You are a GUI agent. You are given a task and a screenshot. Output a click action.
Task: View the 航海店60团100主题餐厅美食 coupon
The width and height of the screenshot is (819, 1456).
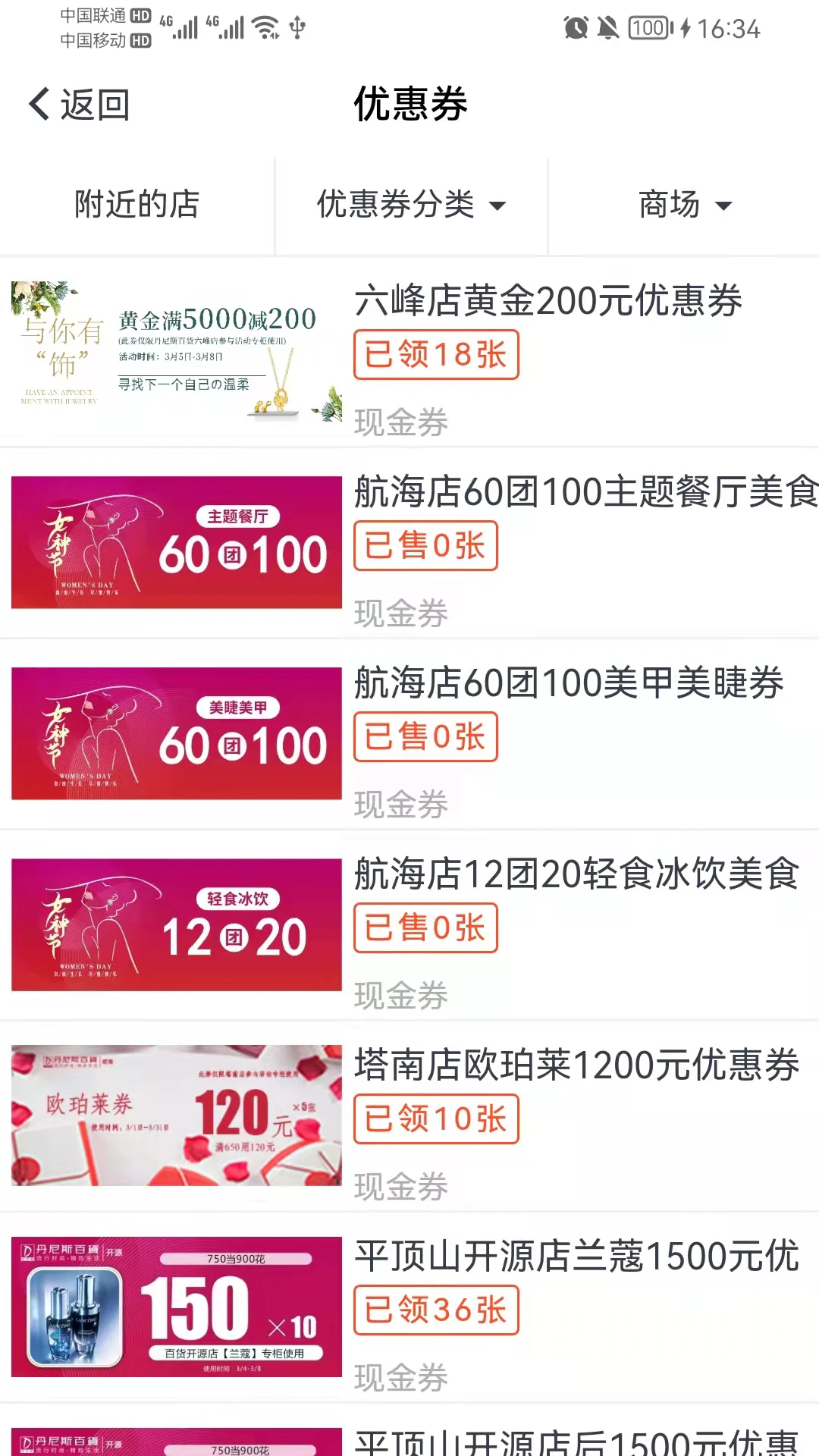pyautogui.click(x=585, y=492)
